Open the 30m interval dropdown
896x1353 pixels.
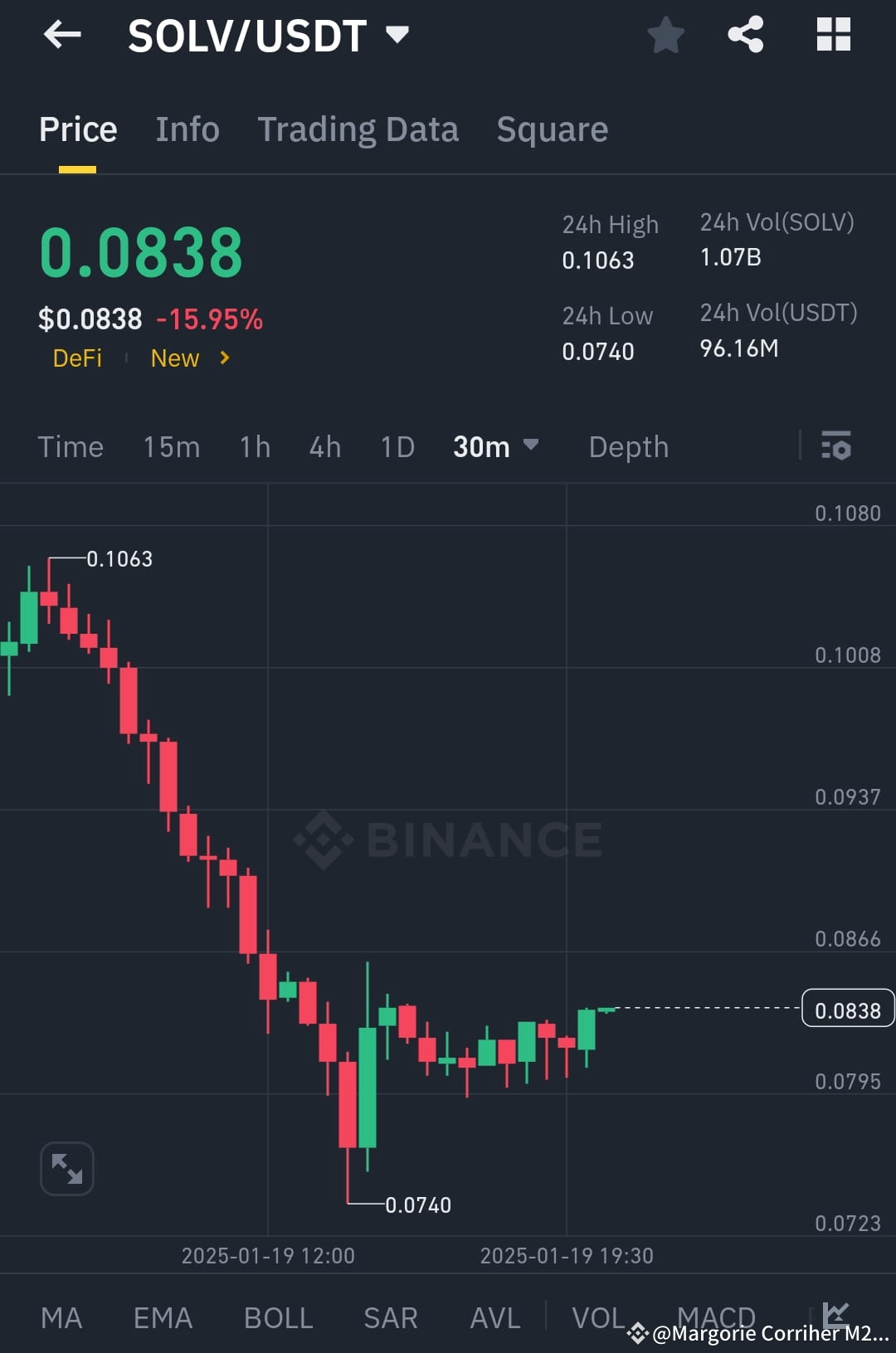pyautogui.click(x=495, y=446)
